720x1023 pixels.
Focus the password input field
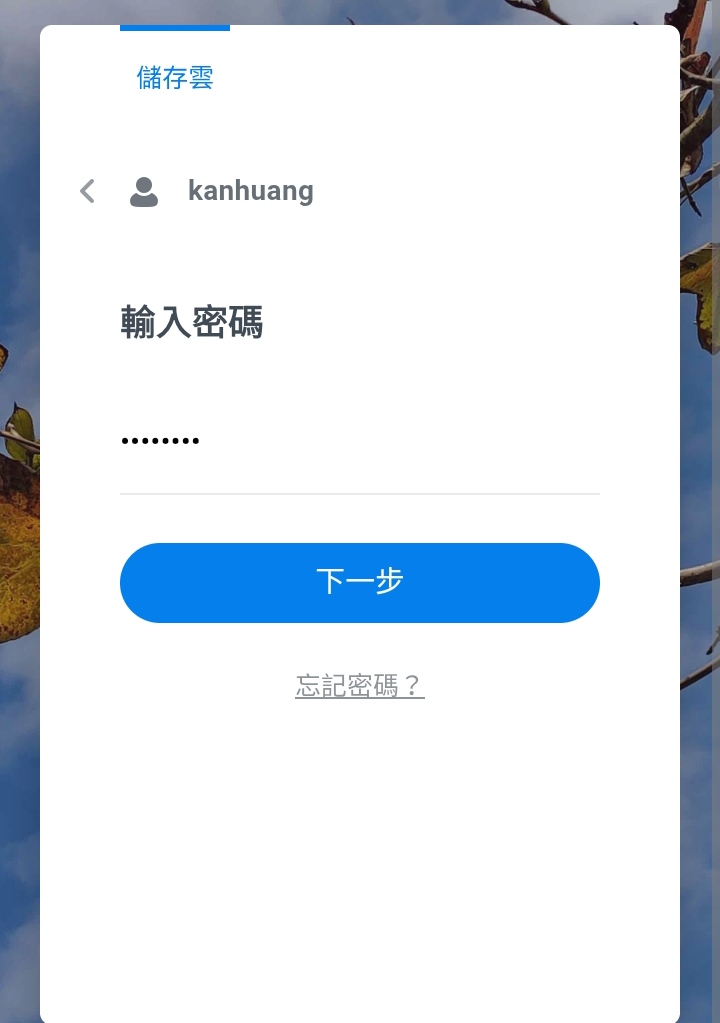[359, 441]
